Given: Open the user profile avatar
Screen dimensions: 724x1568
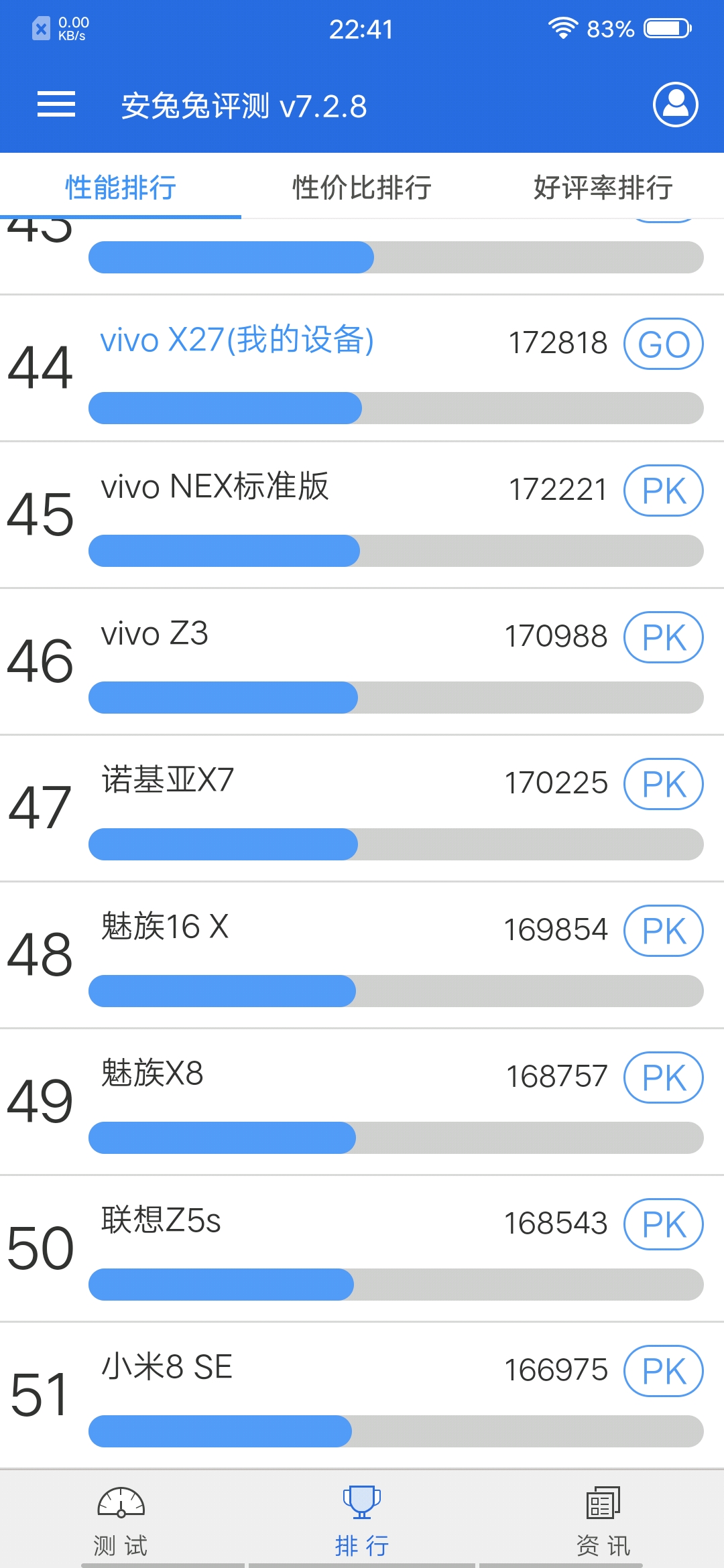Looking at the screenshot, I should tap(674, 105).
